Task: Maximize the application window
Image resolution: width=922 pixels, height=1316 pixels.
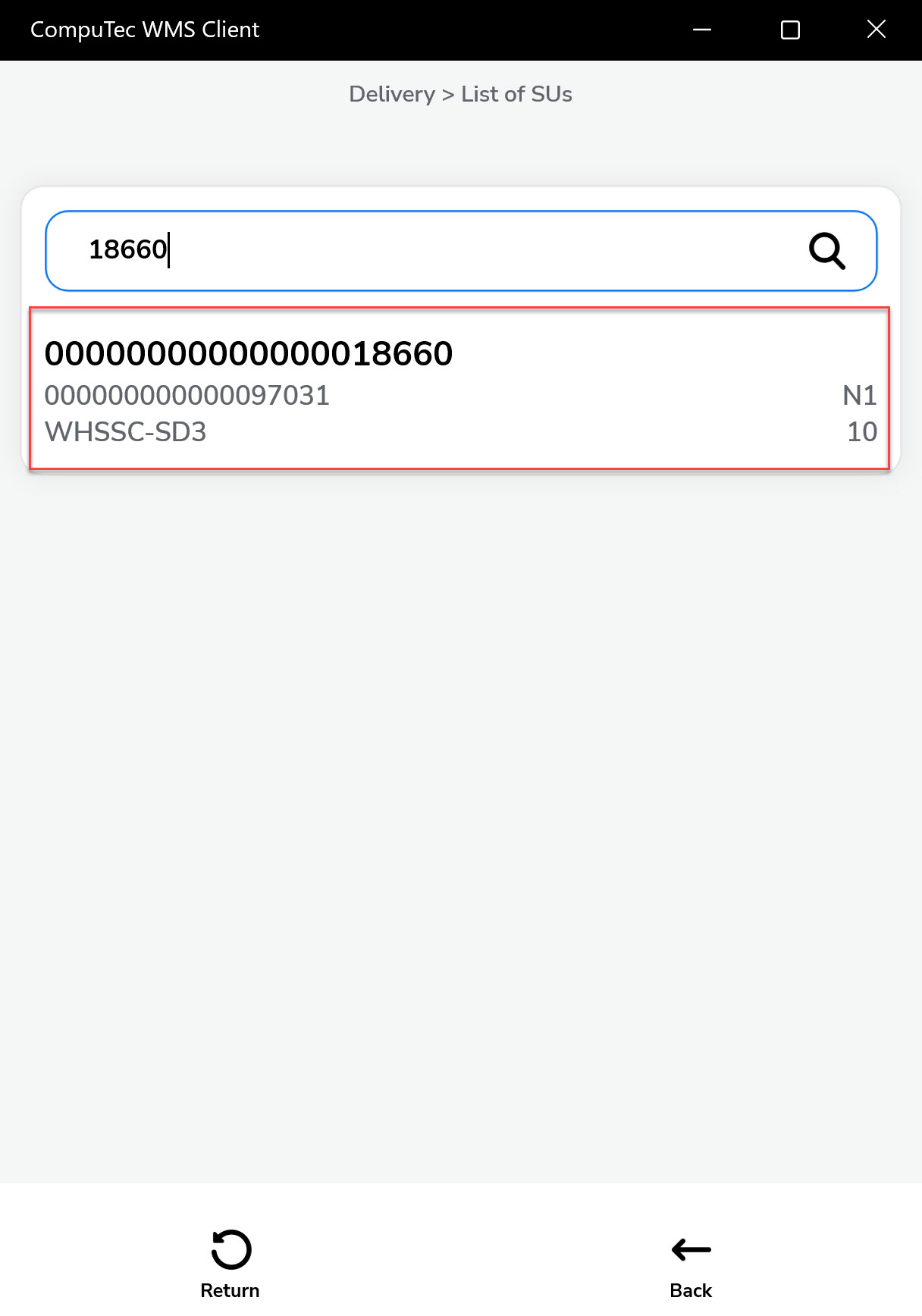Action: tap(790, 30)
